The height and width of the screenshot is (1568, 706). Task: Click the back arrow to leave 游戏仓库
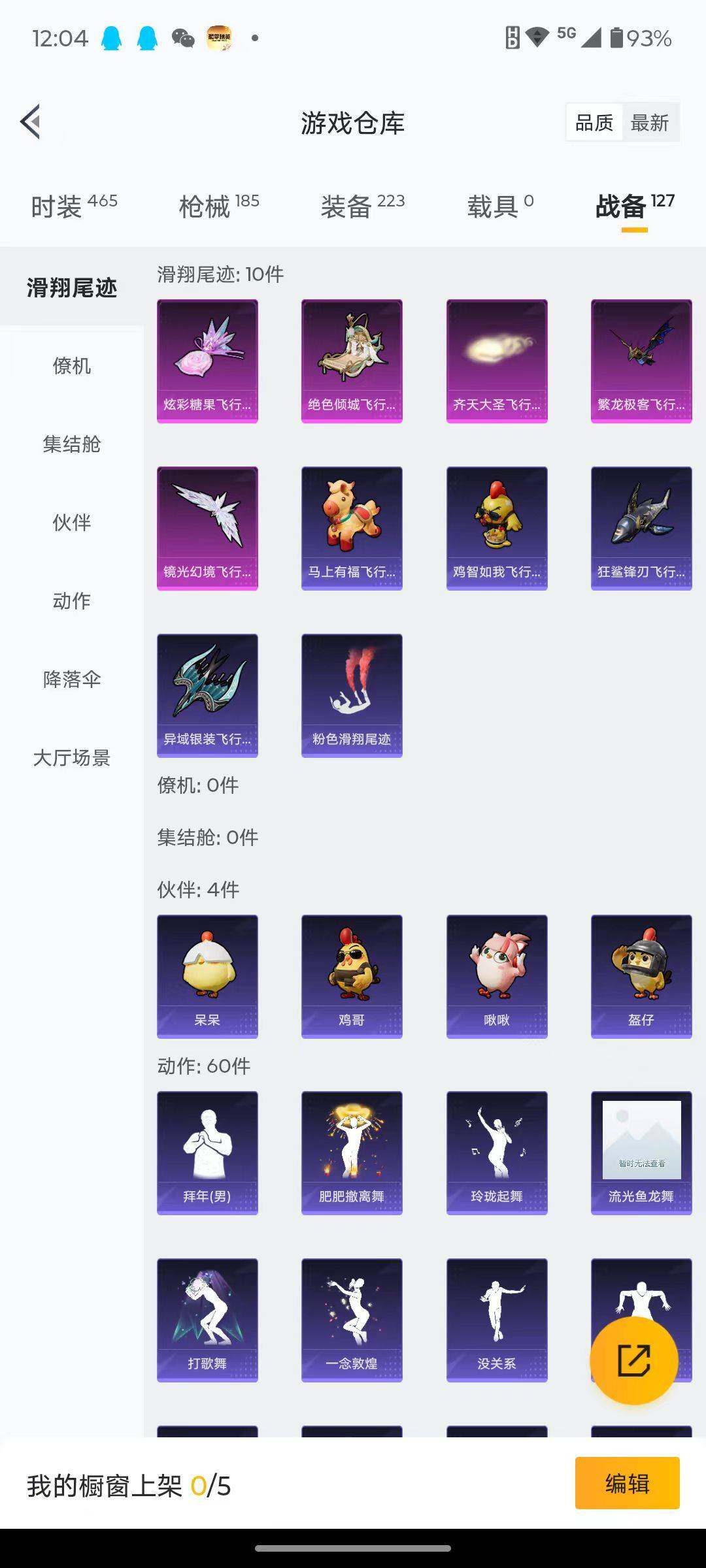coord(29,122)
